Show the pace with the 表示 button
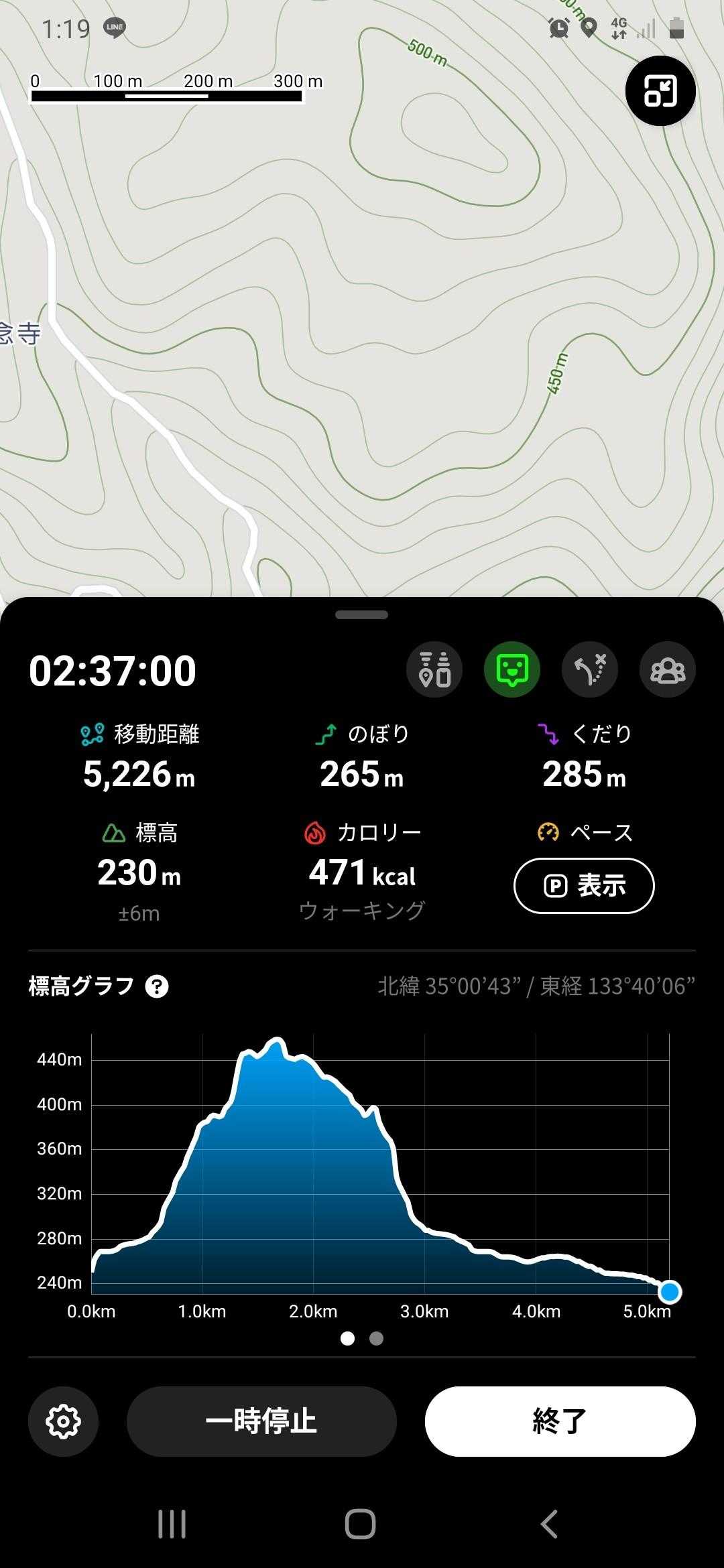724x1568 pixels. pyautogui.click(x=584, y=885)
